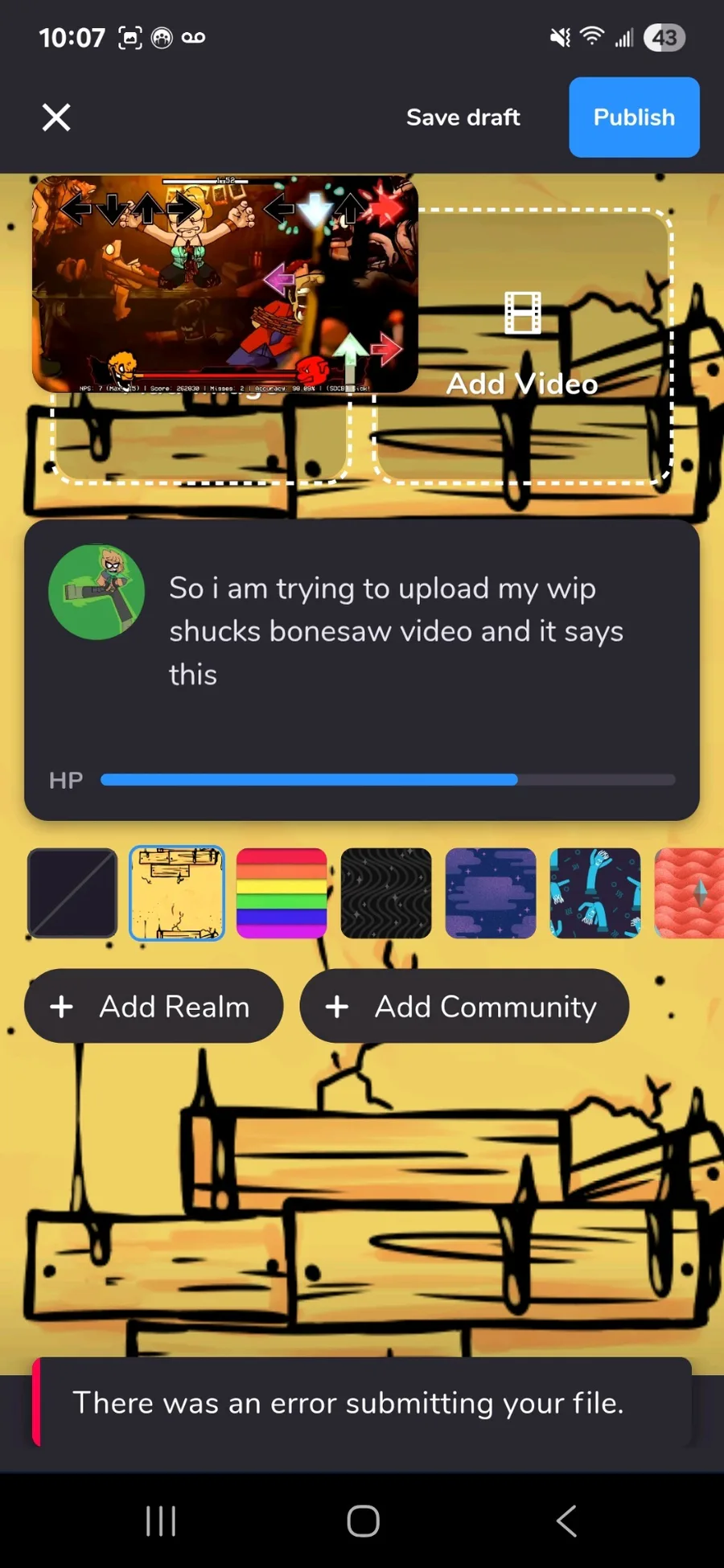Open the attached game screenshot
Image resolution: width=724 pixels, height=1568 pixels.
[225, 284]
